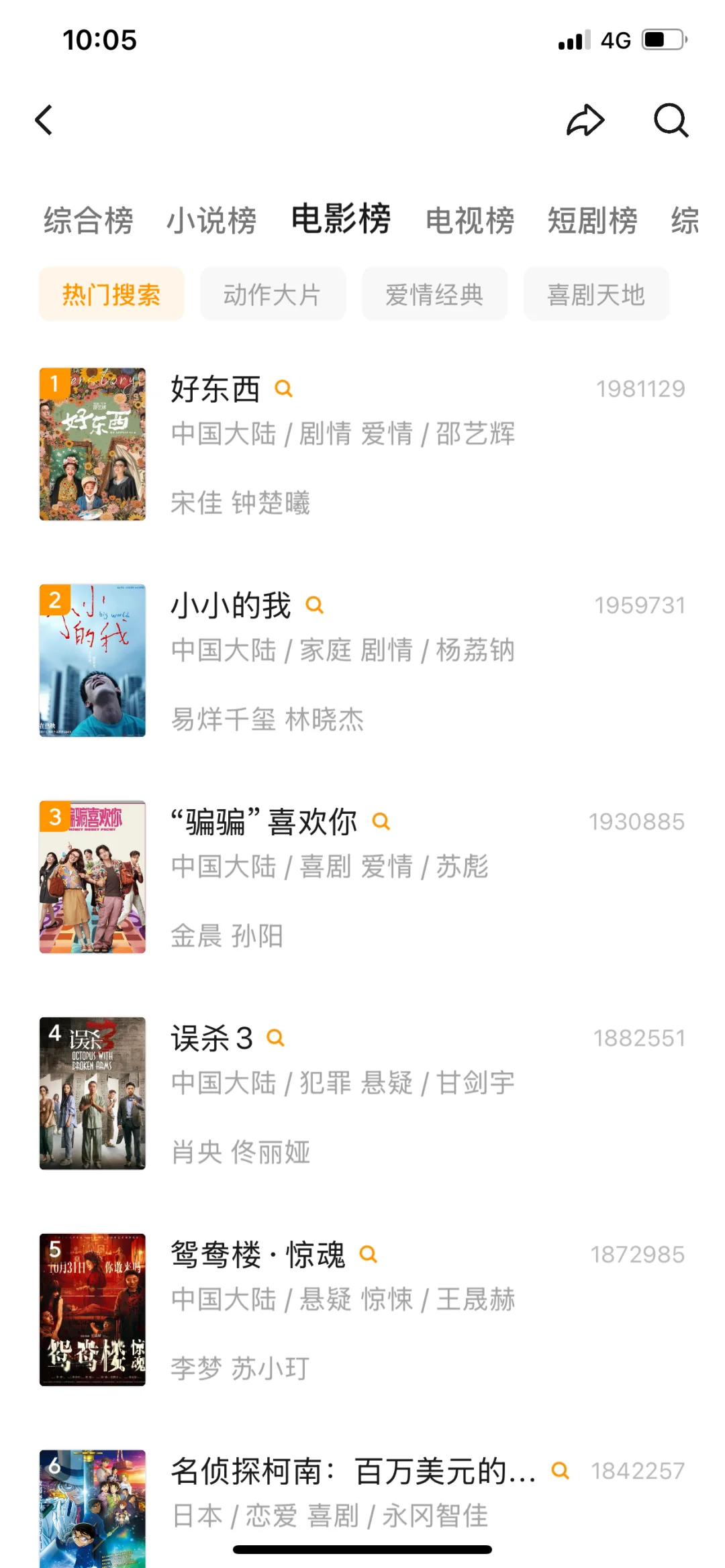The image size is (725, 1568).
Task: Go back using the top-left arrow
Action: (x=44, y=121)
